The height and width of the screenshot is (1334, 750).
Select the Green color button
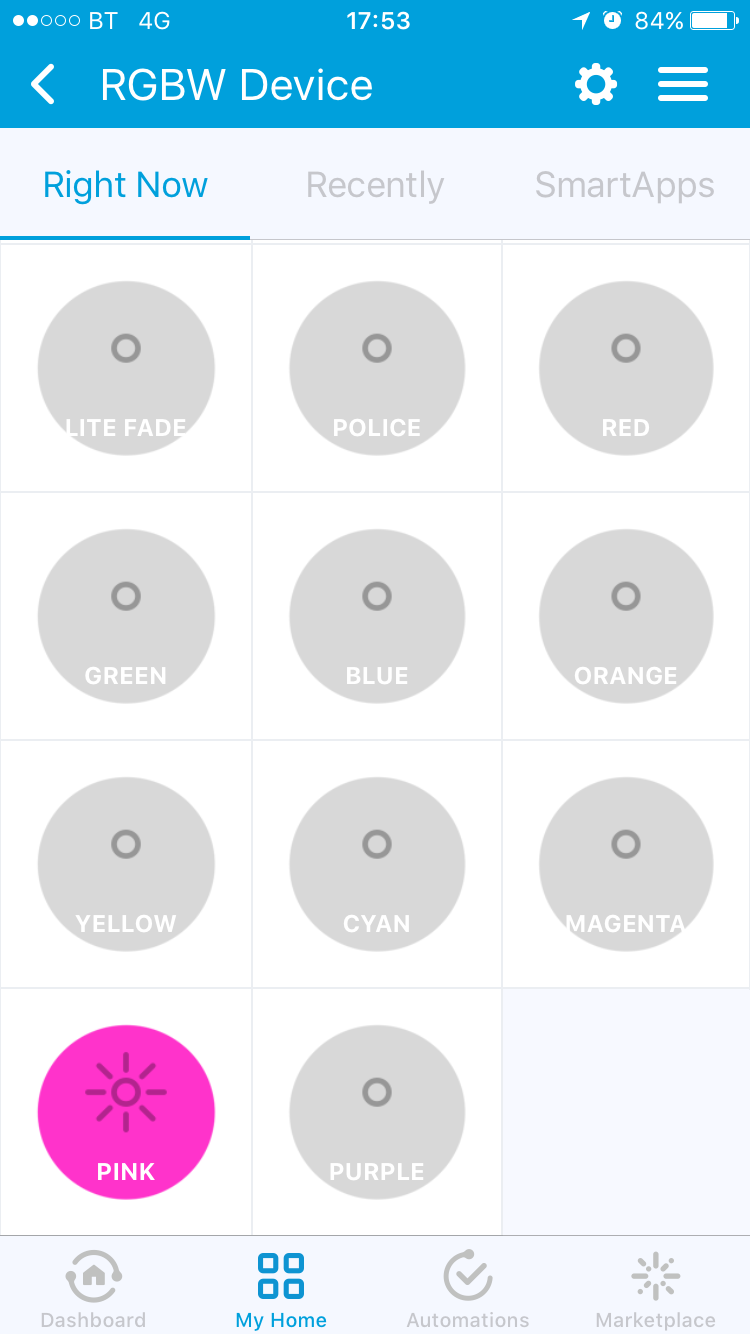(x=126, y=616)
